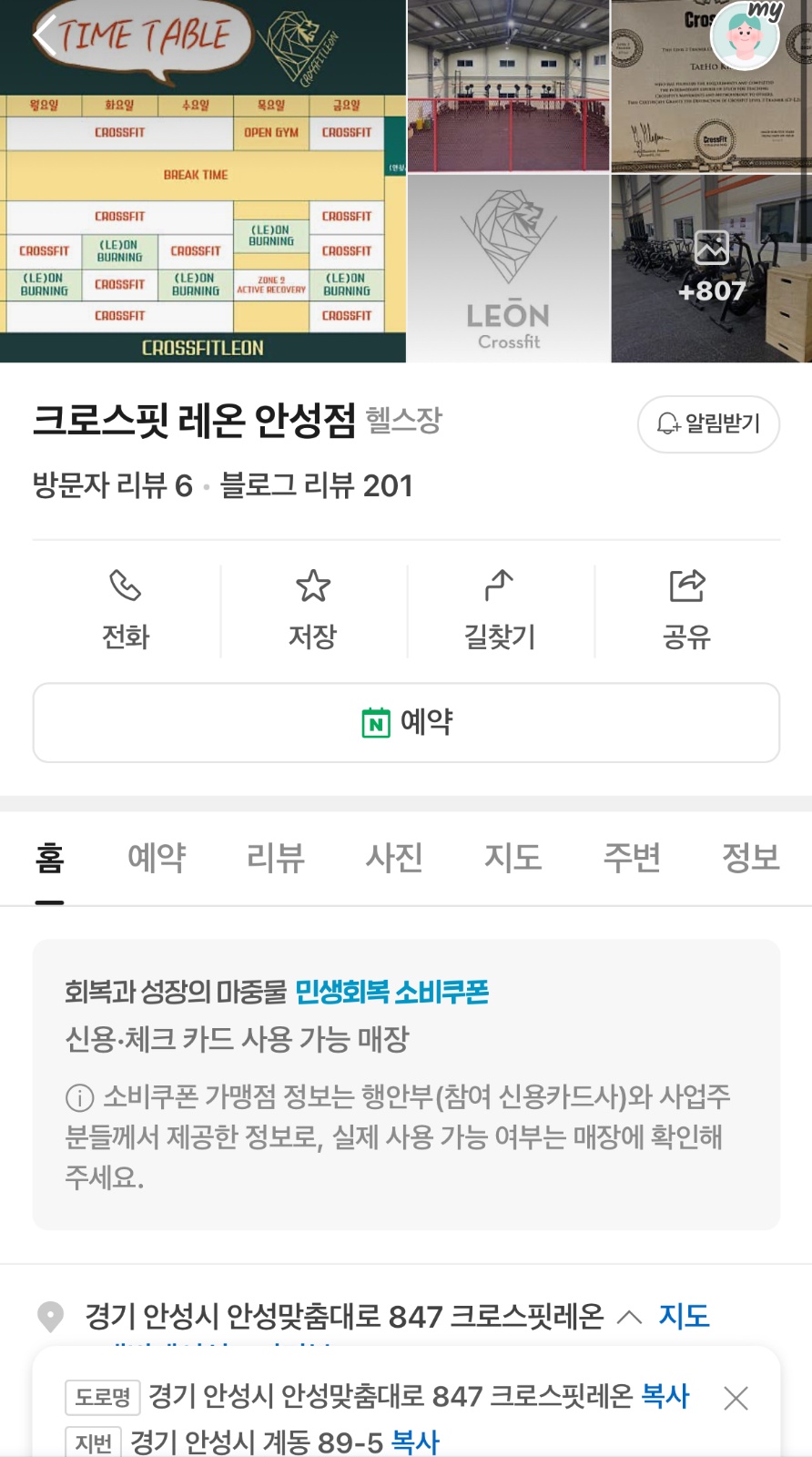Screen dimensions: 812x1457
Task: Switch to the 리뷰 tab
Action: tap(275, 857)
